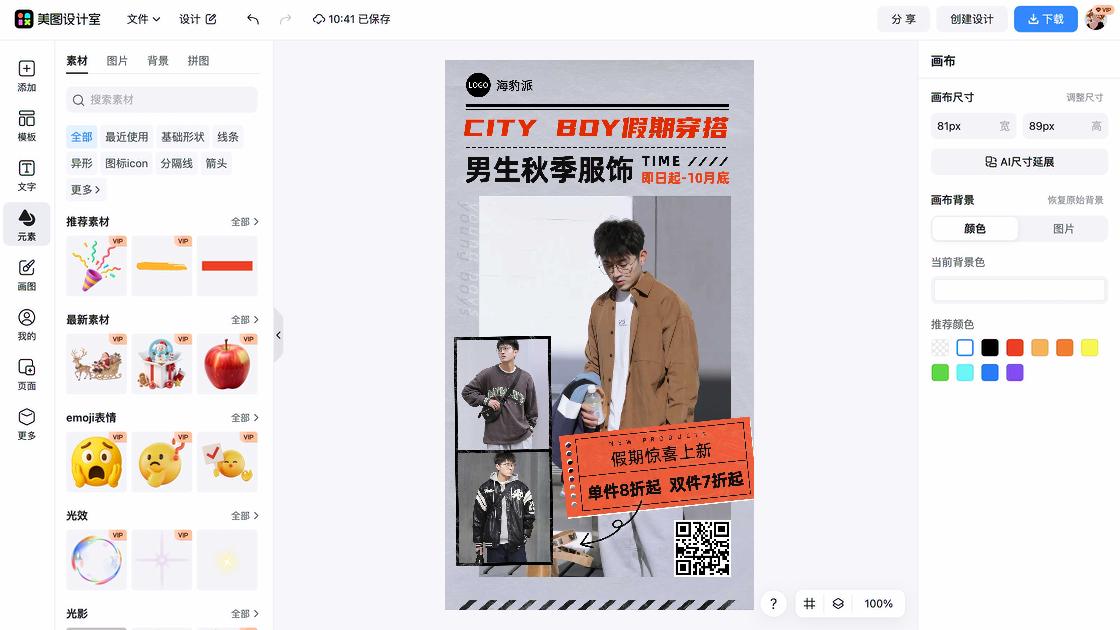The width and height of the screenshot is (1120, 630).
Task: Collapse the left materials panel
Action: point(278,335)
